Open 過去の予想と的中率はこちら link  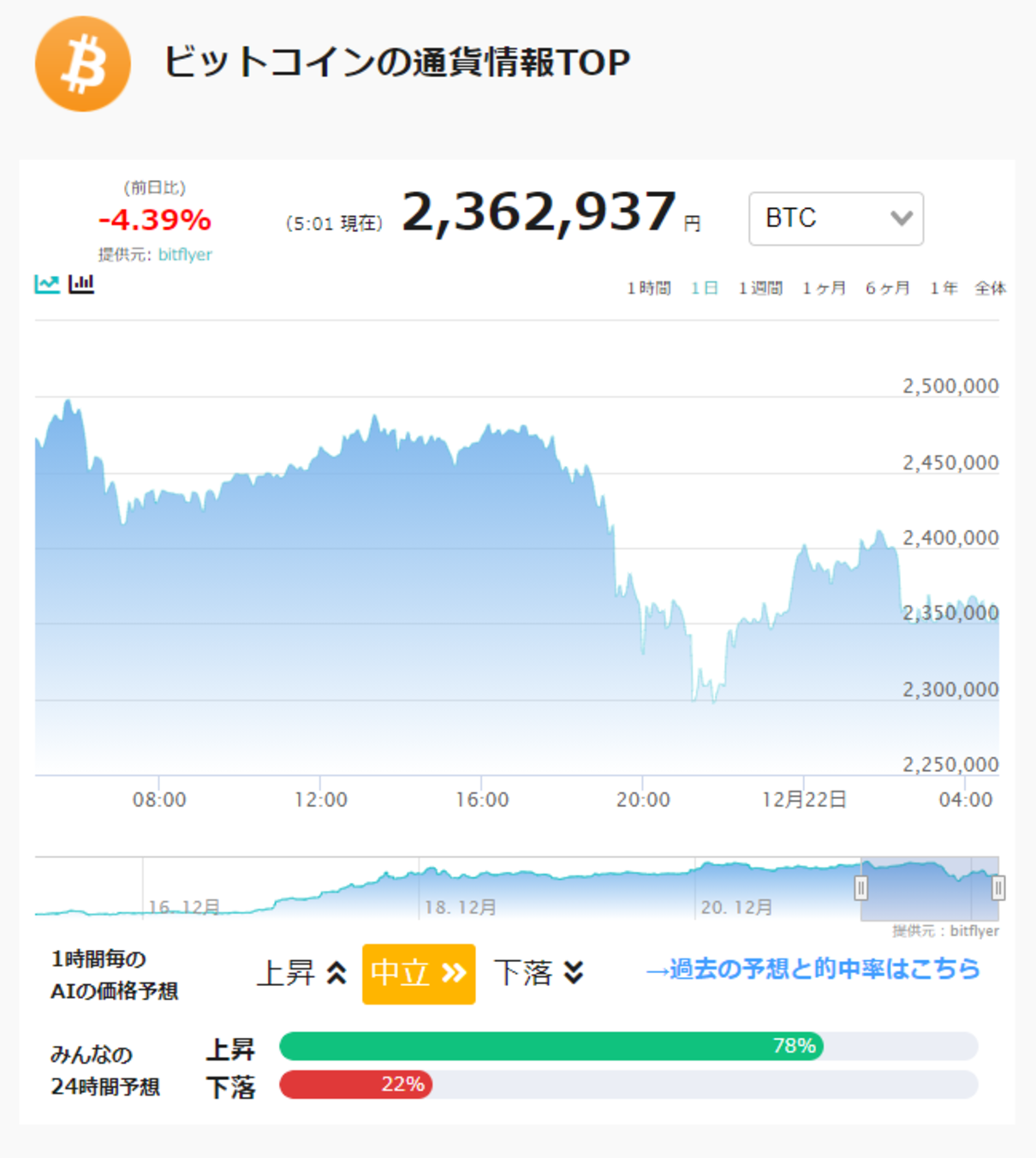[x=812, y=969]
